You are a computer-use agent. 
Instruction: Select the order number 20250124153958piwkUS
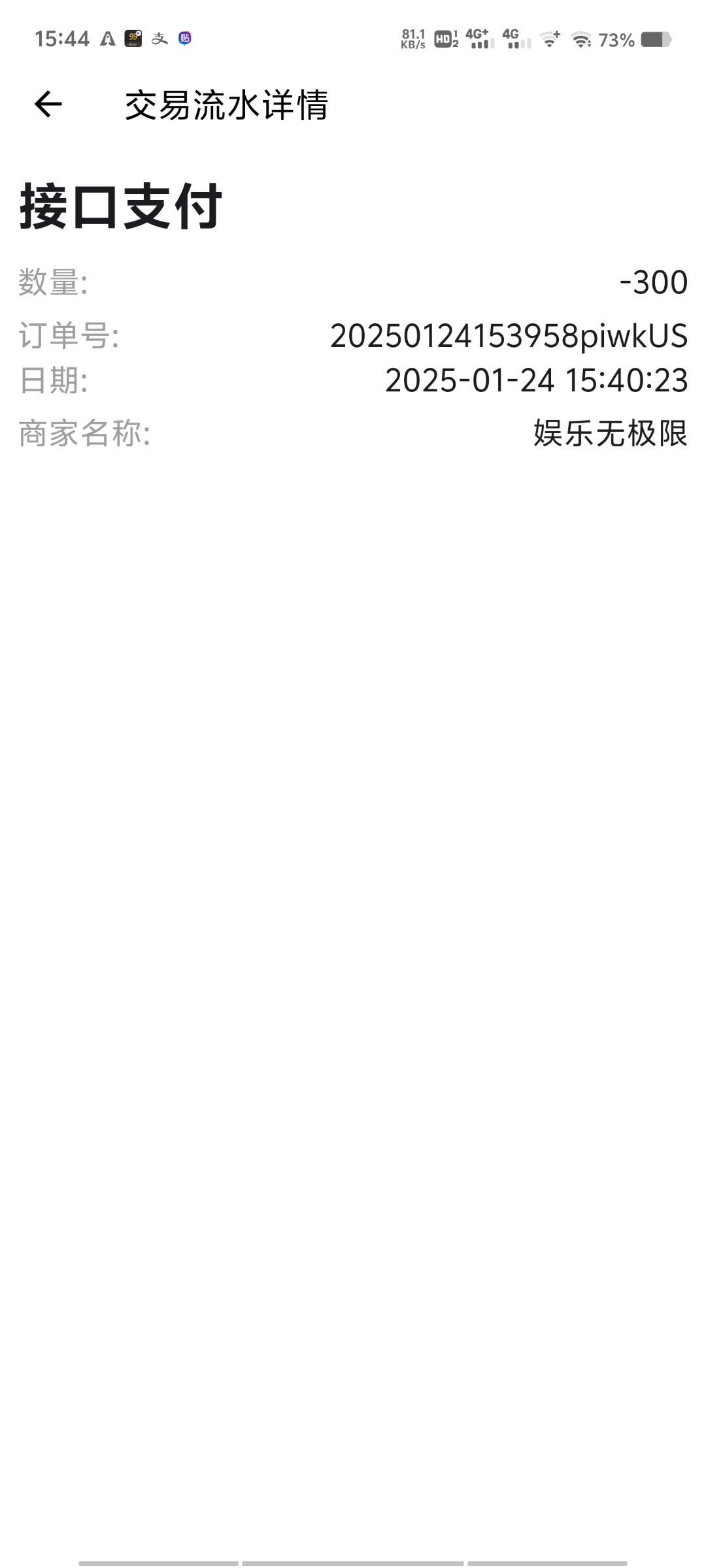pos(509,335)
